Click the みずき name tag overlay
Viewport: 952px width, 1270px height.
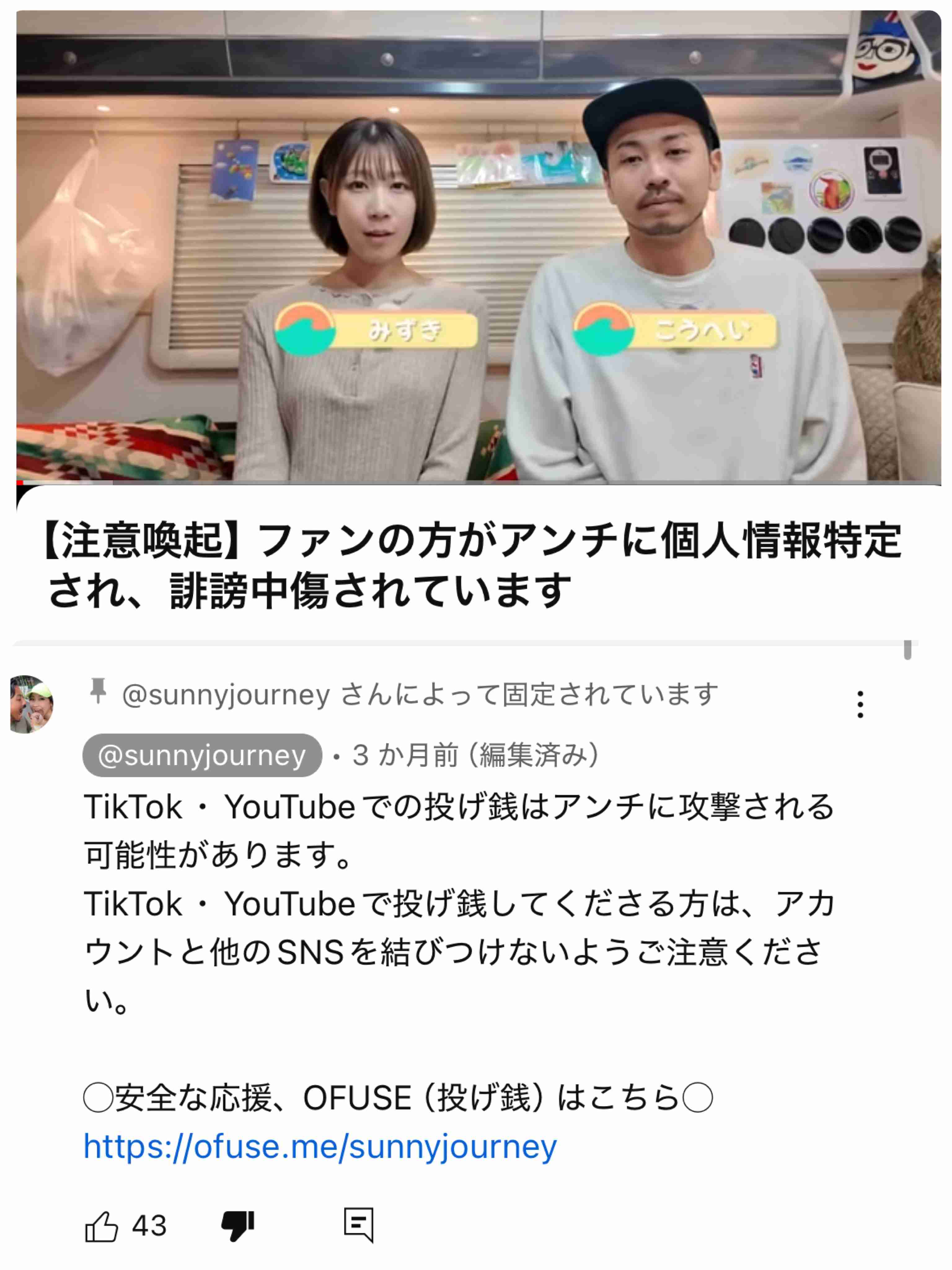point(379,331)
